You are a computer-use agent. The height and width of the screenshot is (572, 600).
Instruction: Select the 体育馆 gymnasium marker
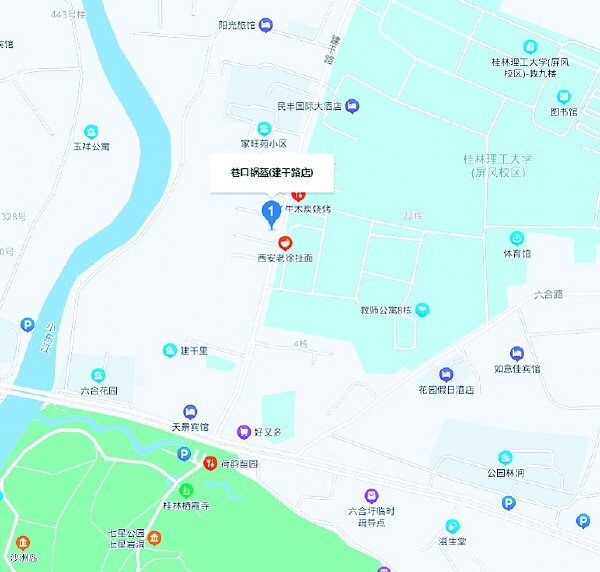pos(516,238)
